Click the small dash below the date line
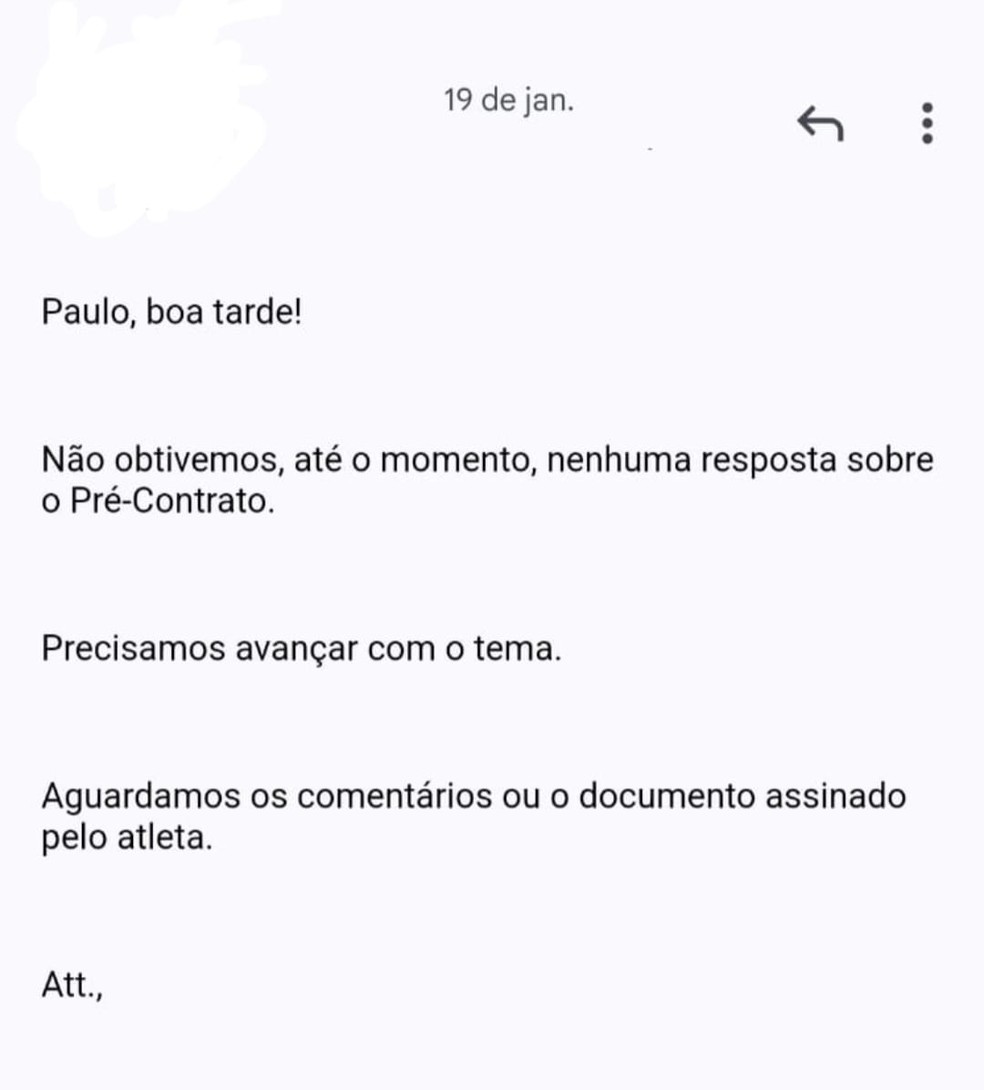Image resolution: width=984 pixels, height=1090 pixels. 650,148
